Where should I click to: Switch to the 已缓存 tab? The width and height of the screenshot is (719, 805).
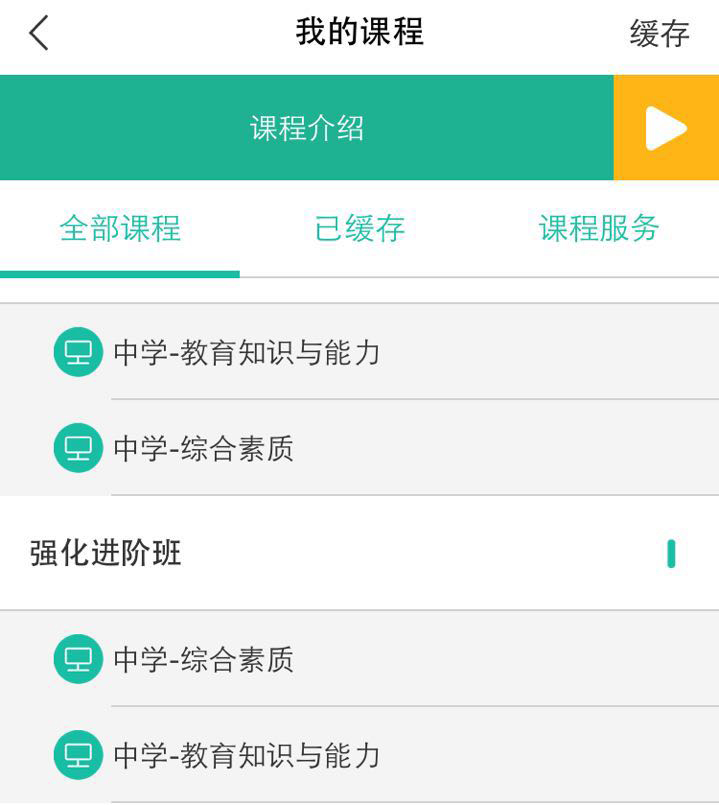(359, 229)
